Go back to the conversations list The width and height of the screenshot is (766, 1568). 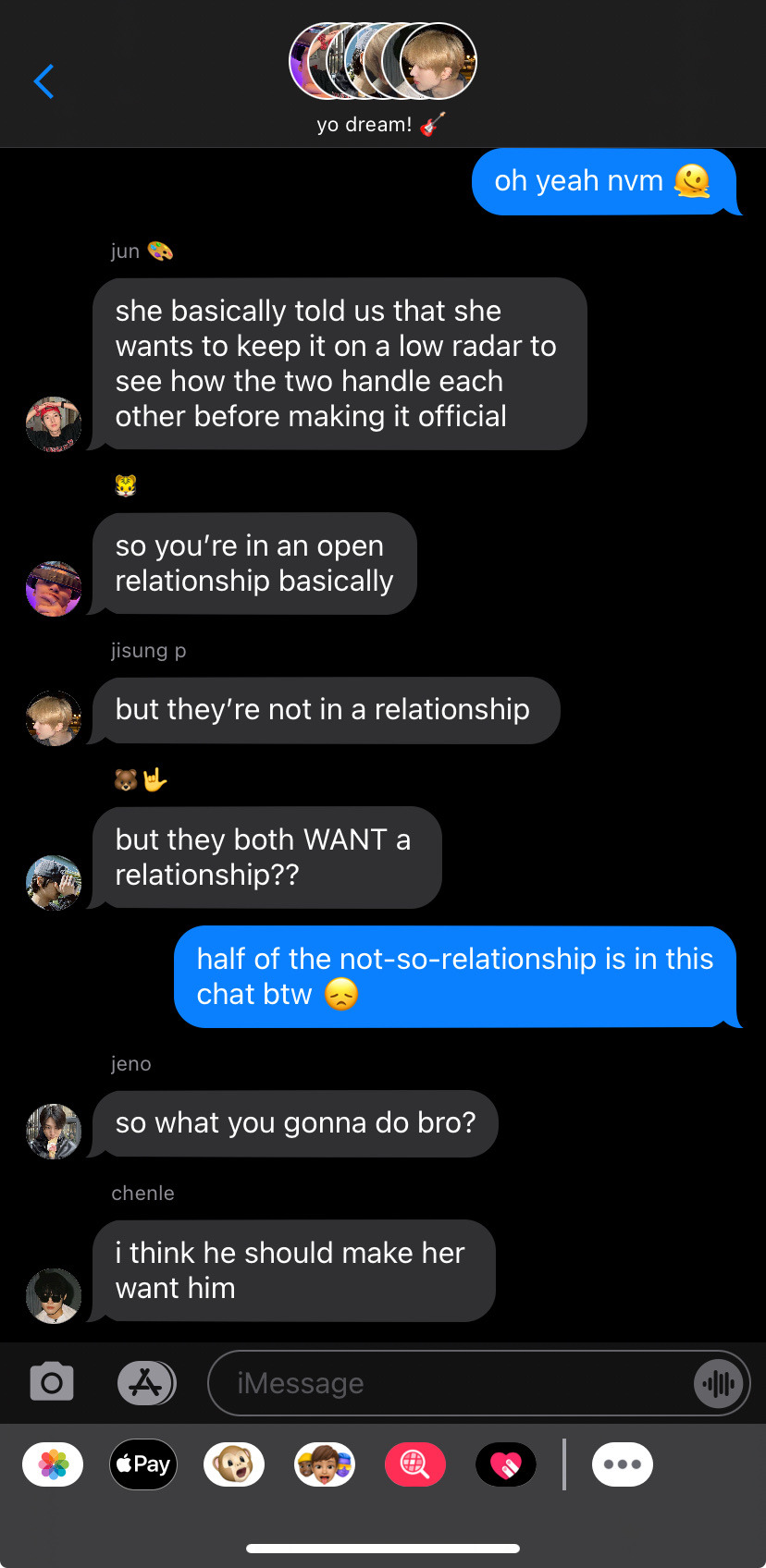pos(43,81)
